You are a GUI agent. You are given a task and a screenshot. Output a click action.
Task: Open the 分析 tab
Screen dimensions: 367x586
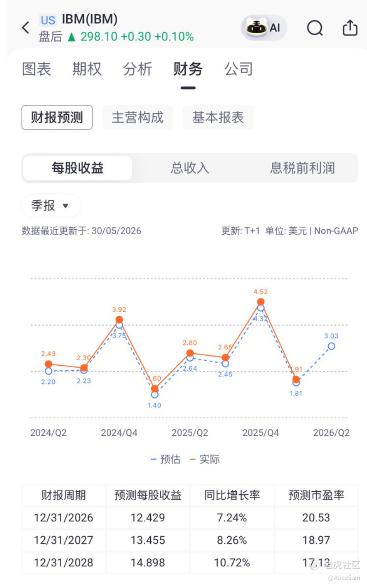coord(137,69)
